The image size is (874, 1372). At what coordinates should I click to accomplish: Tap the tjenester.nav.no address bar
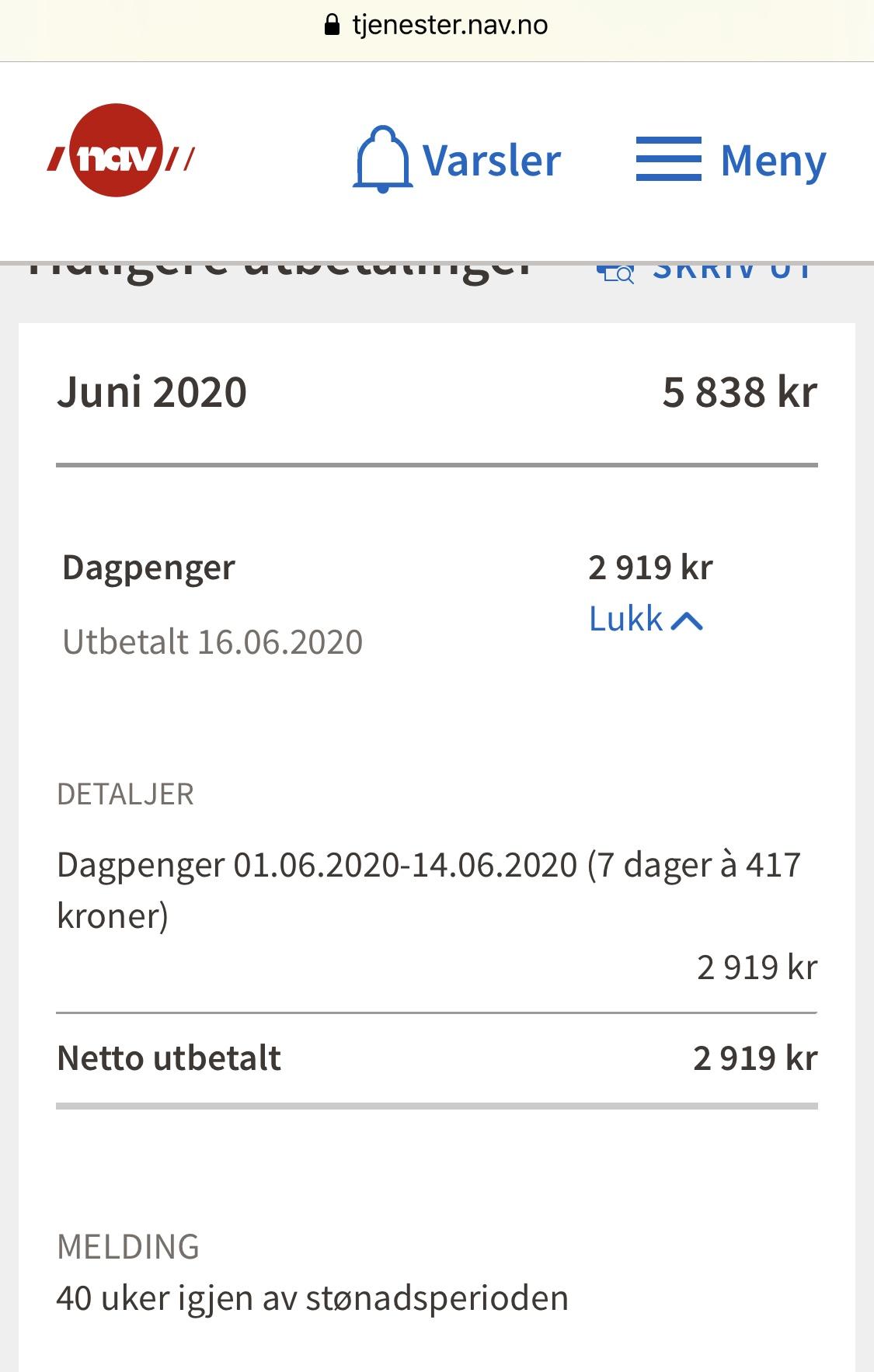[437, 26]
